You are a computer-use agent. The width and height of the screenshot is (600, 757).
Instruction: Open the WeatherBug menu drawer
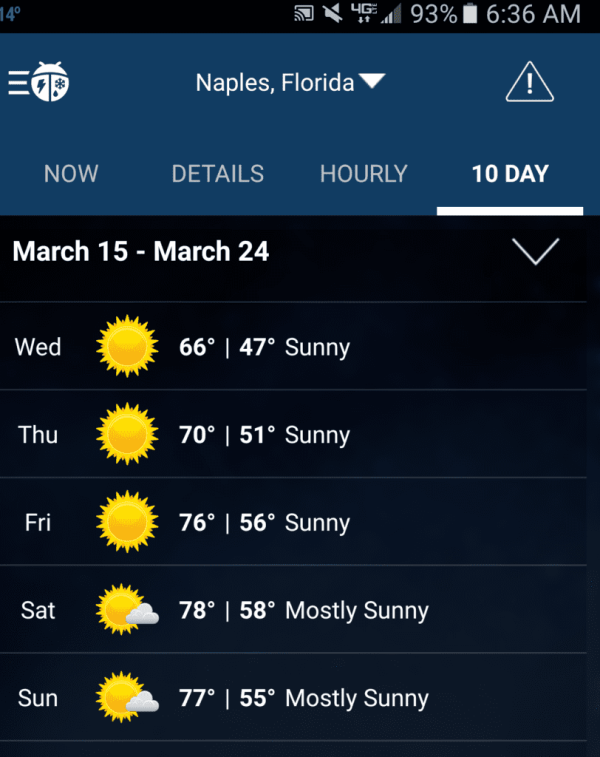pyautogui.click(x=38, y=82)
